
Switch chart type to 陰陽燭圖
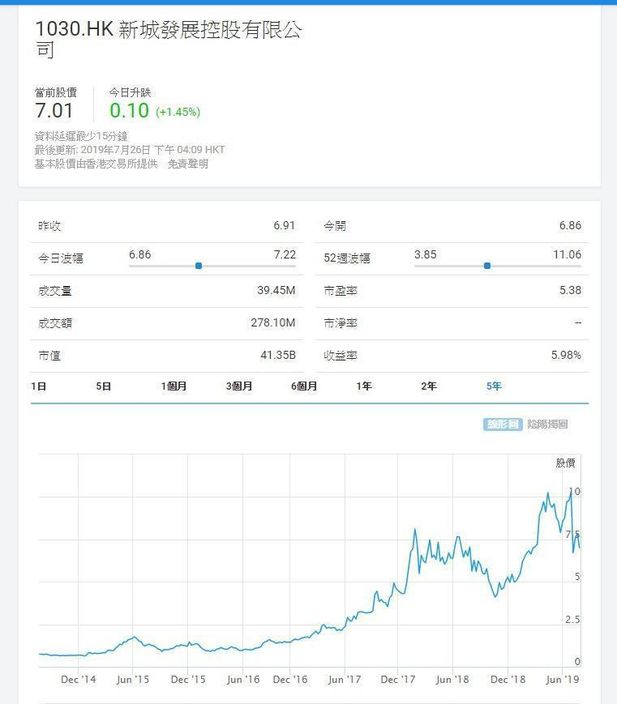pos(547,424)
